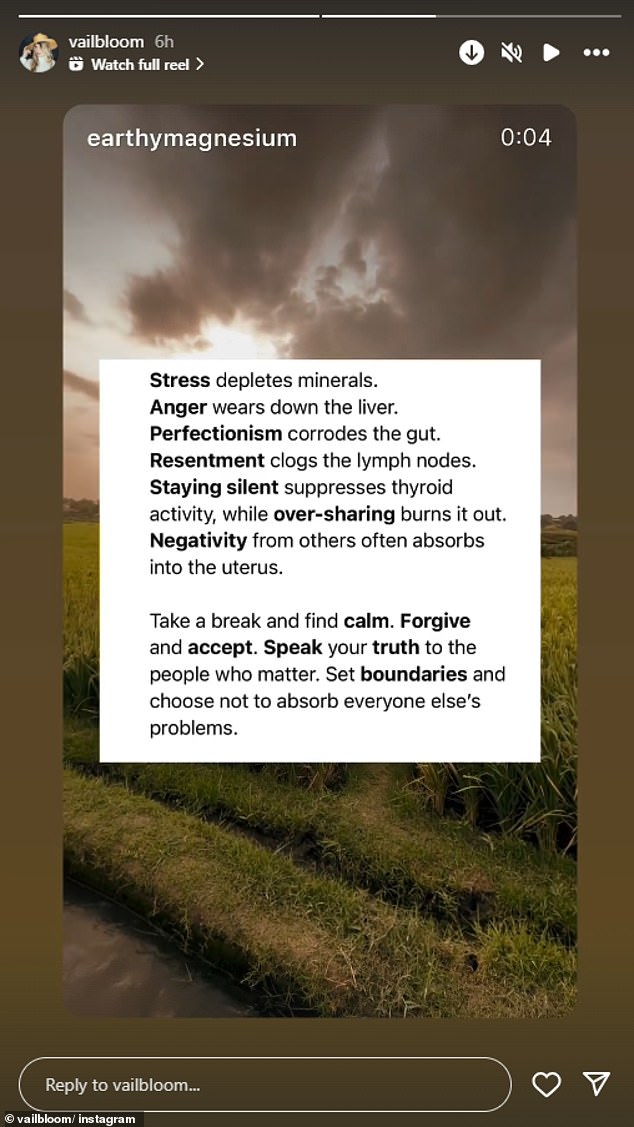This screenshot has height=1127, width=634.
Task: Tap the Reply to vailbloom field
Action: click(265, 1085)
